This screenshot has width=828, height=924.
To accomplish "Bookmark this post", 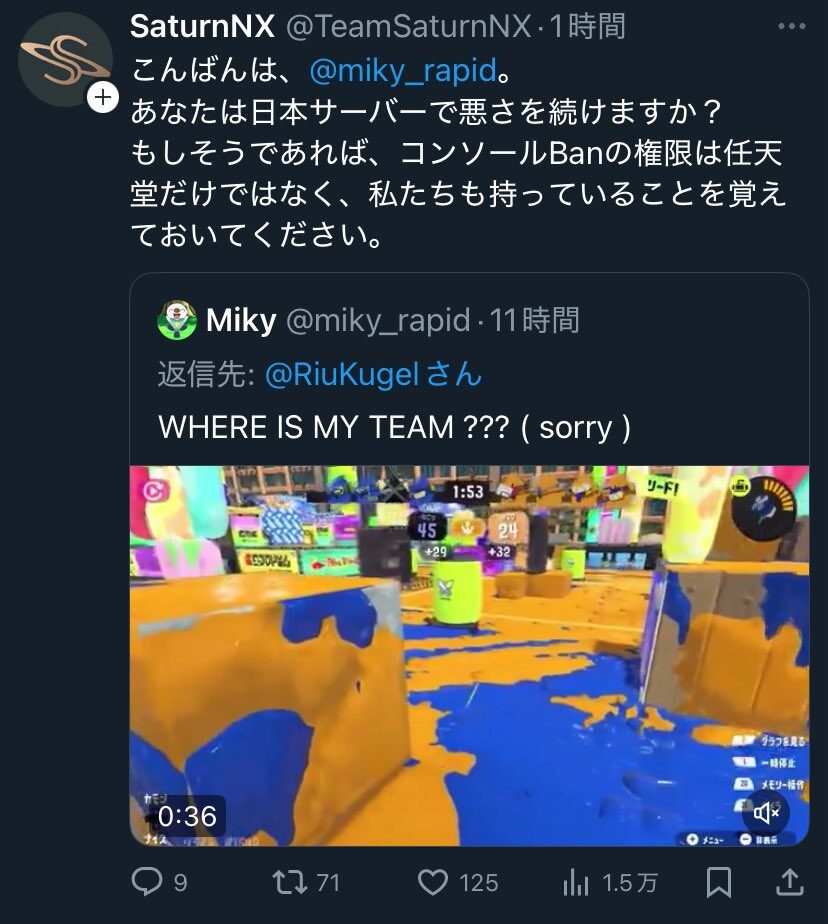I will pos(718,882).
